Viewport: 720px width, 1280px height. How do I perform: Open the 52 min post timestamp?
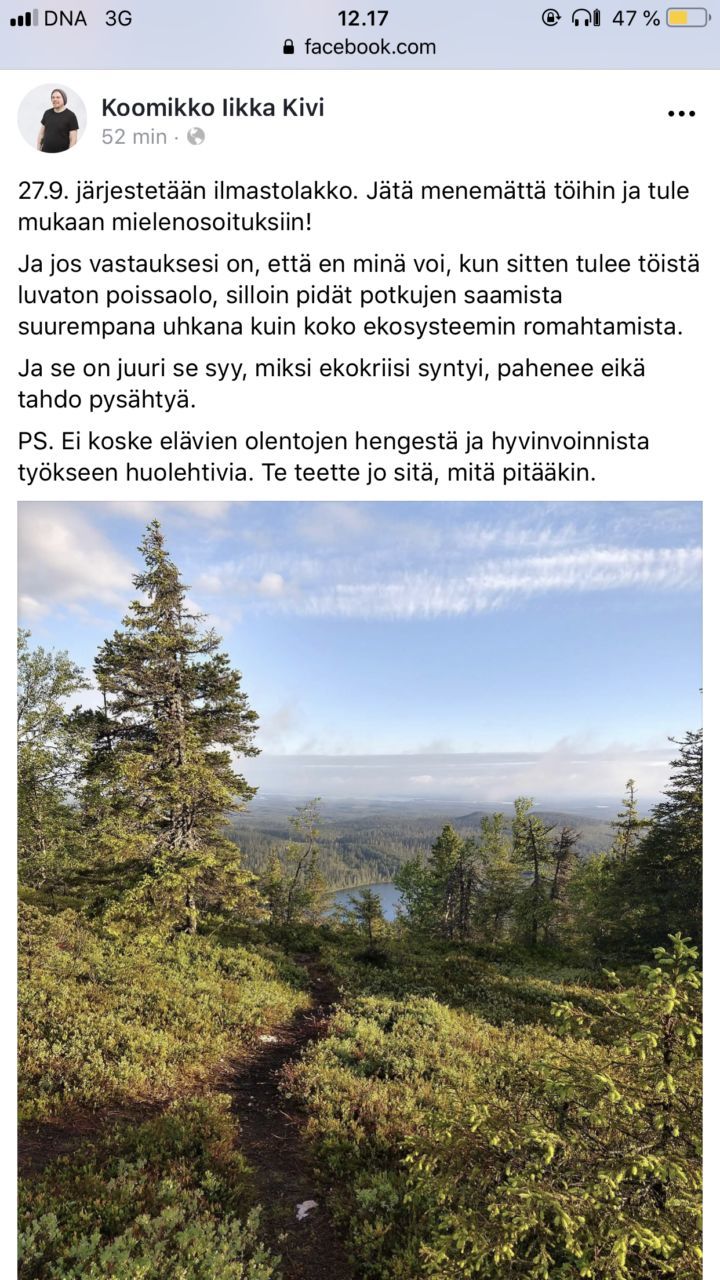pyautogui.click(x=133, y=137)
